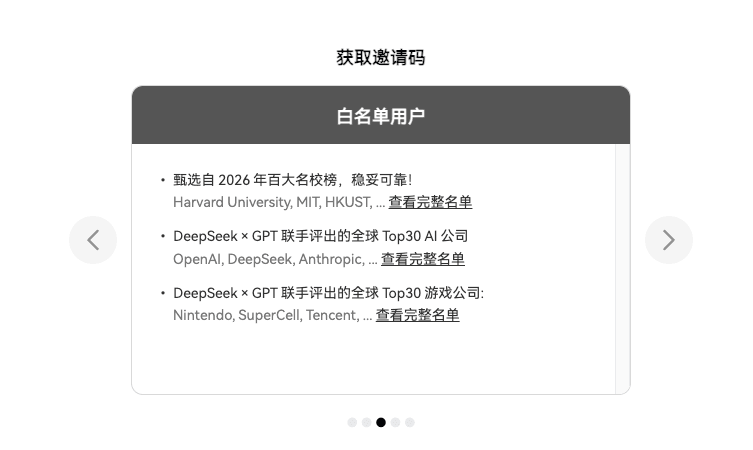Jump to the first page indicator dot
The width and height of the screenshot is (753, 450).
pyautogui.click(x=352, y=422)
